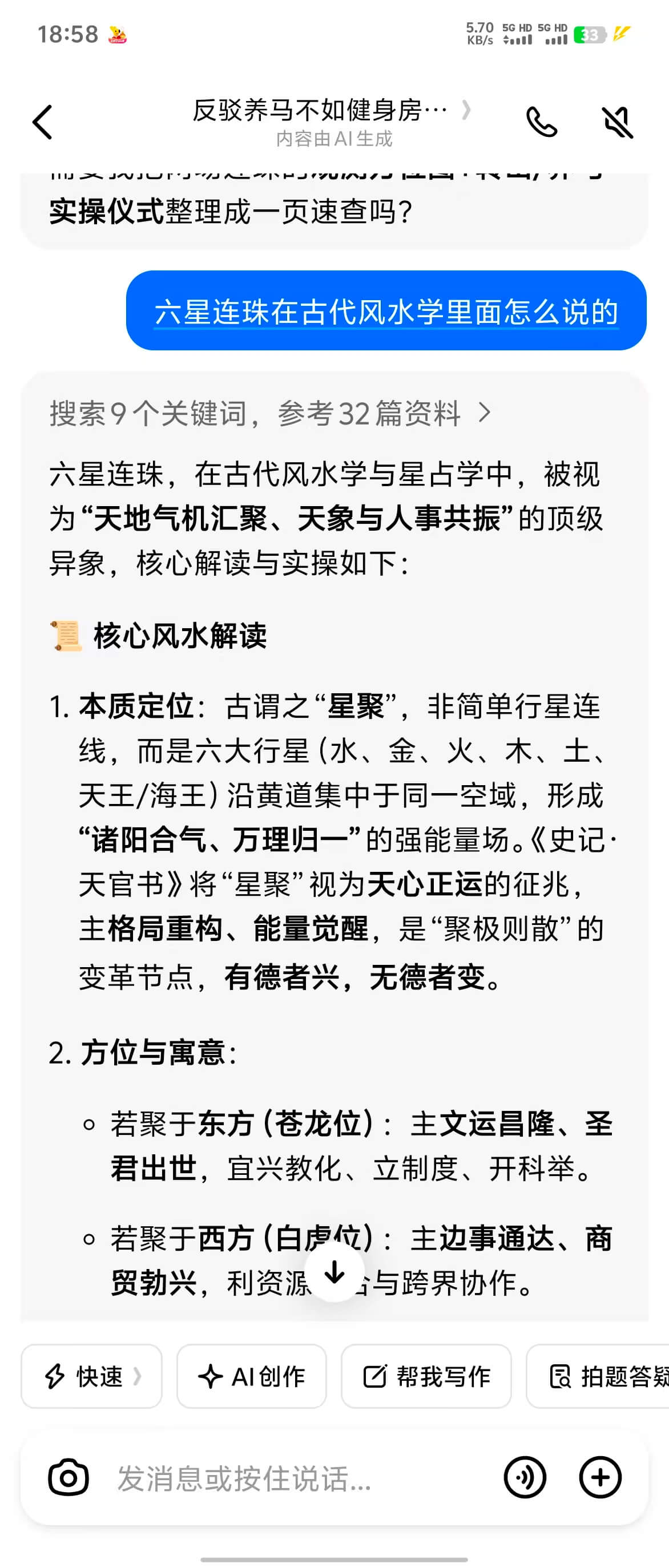
Task: Open the 快速 mode selector
Action: coord(92,1376)
